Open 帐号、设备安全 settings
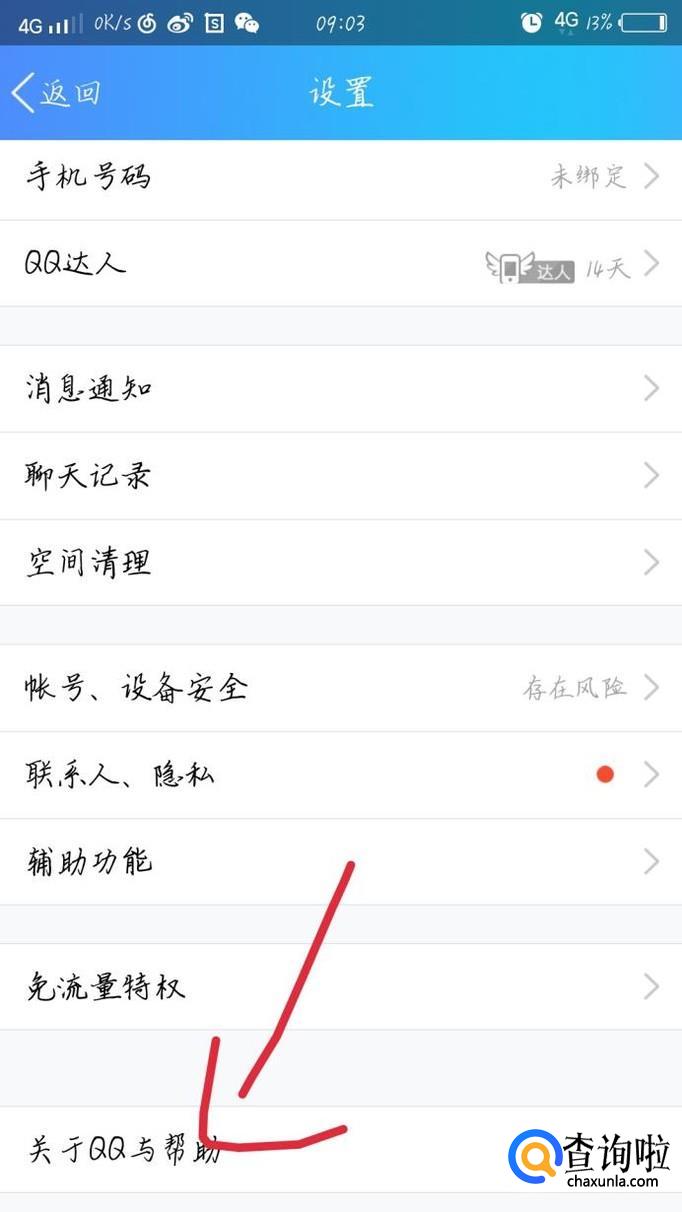The image size is (682, 1212). coord(340,687)
